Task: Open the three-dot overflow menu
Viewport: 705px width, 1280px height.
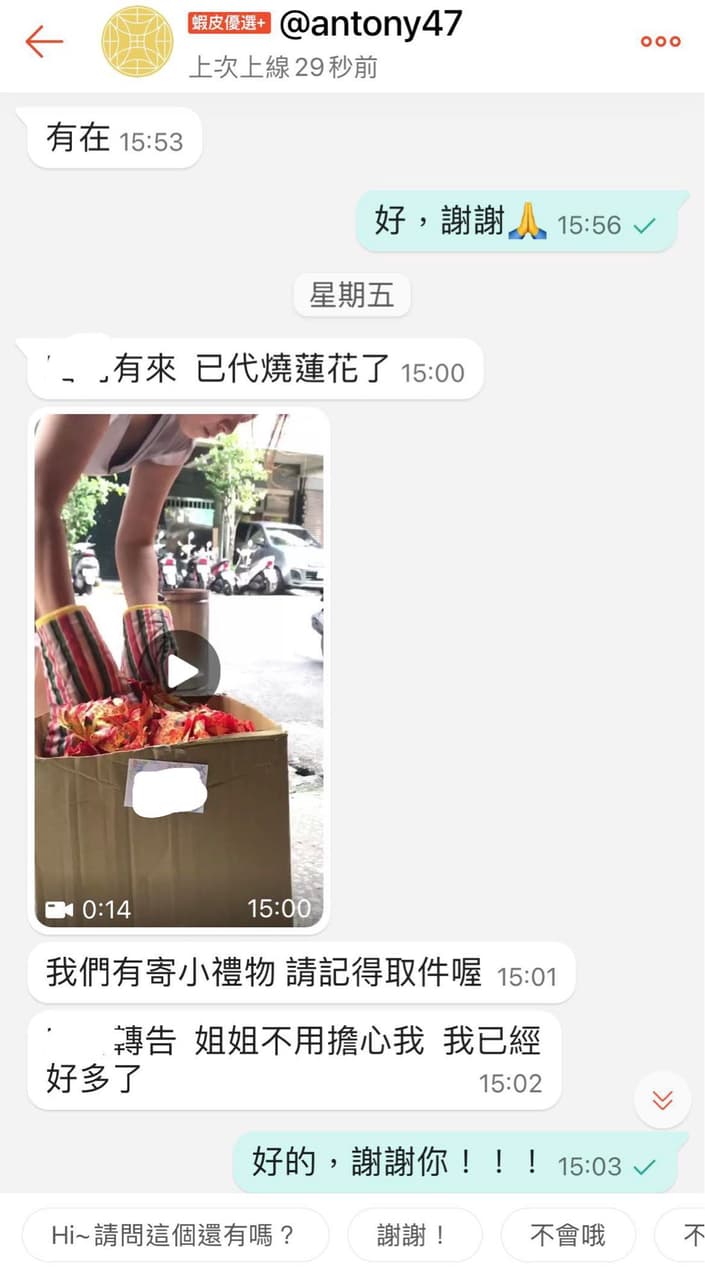Action: [660, 41]
